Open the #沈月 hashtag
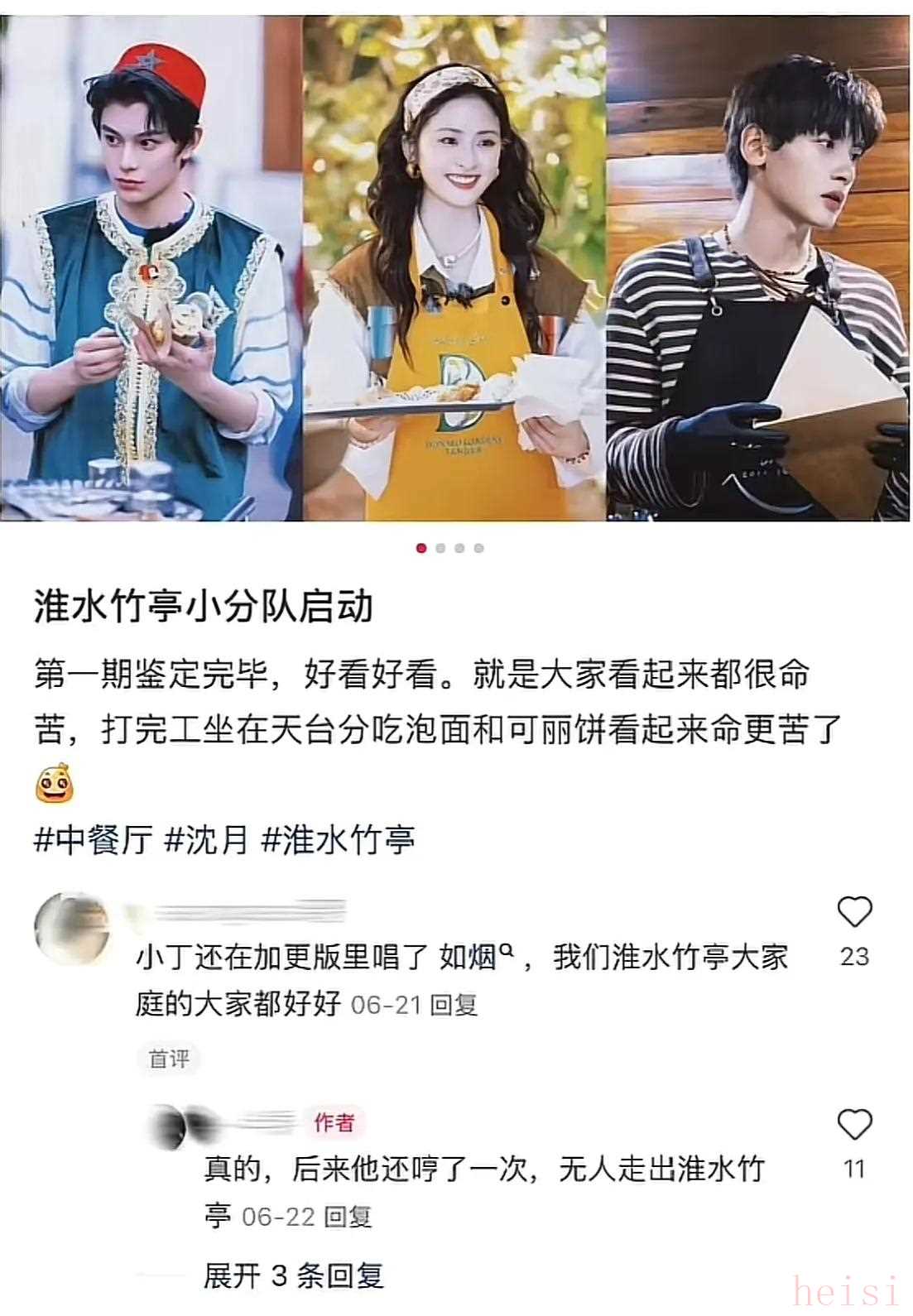The width and height of the screenshot is (913, 1316). point(207,839)
